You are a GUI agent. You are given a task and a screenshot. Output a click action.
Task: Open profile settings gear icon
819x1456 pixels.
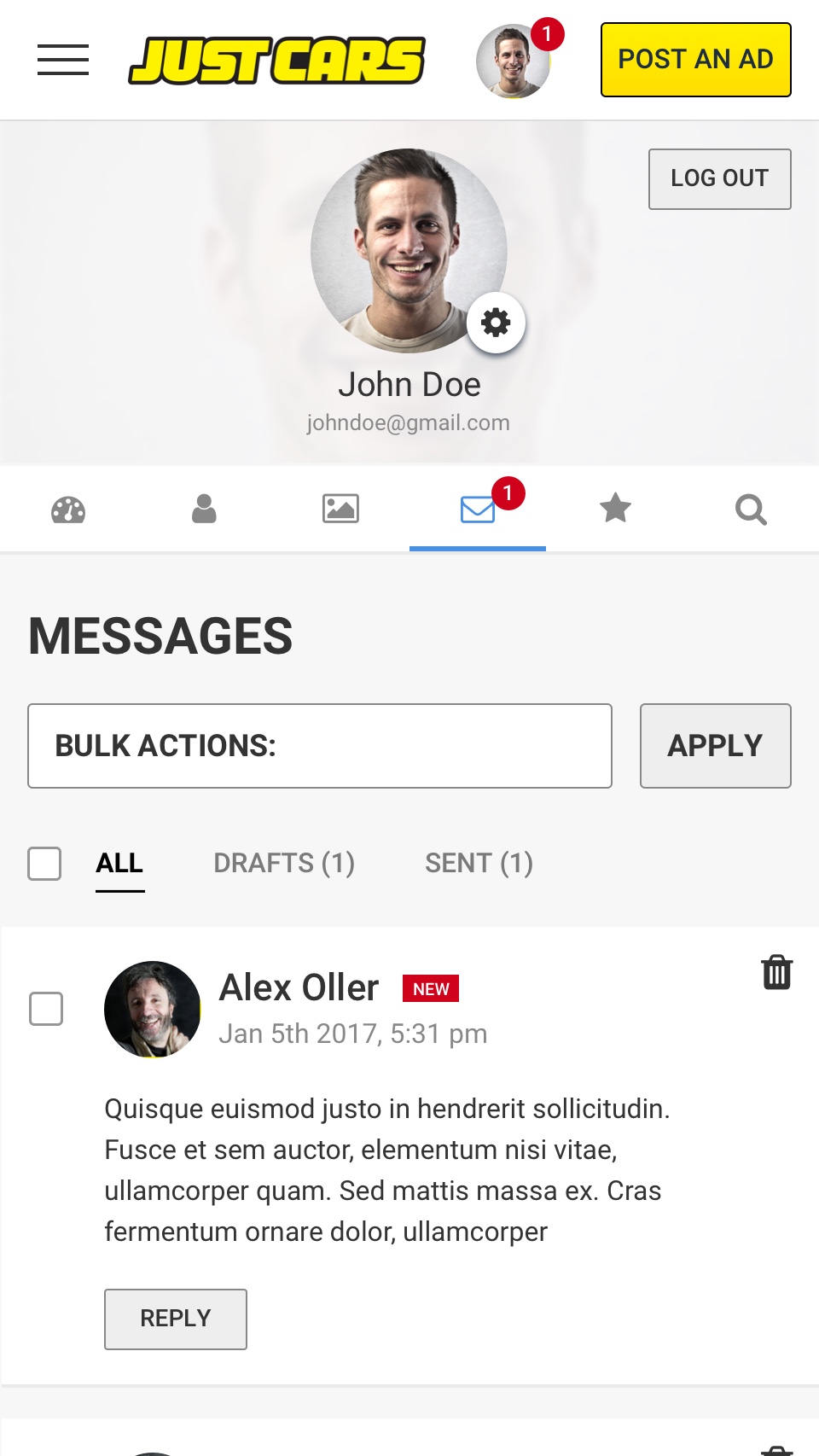coord(496,323)
